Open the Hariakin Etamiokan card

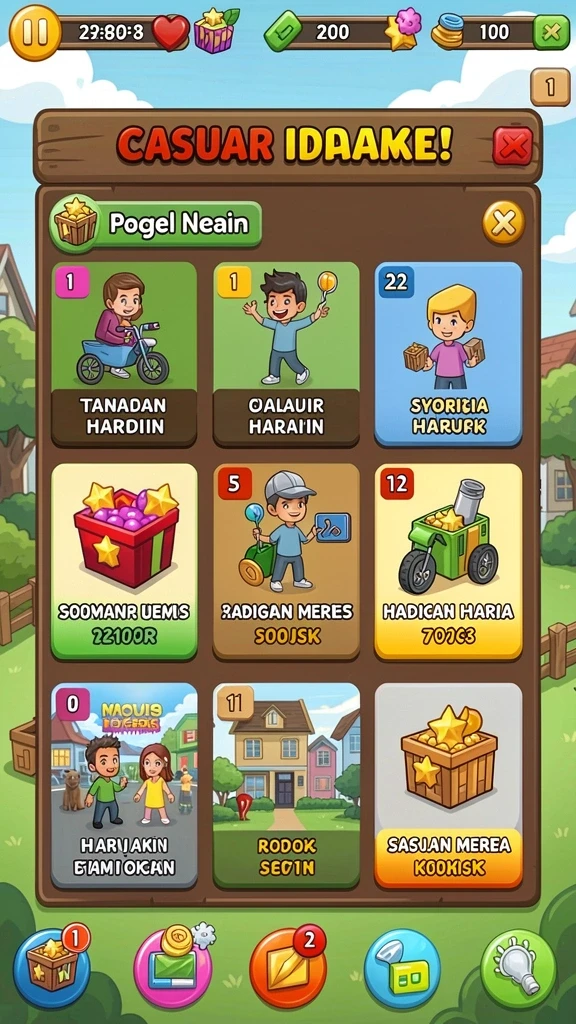click(124, 786)
